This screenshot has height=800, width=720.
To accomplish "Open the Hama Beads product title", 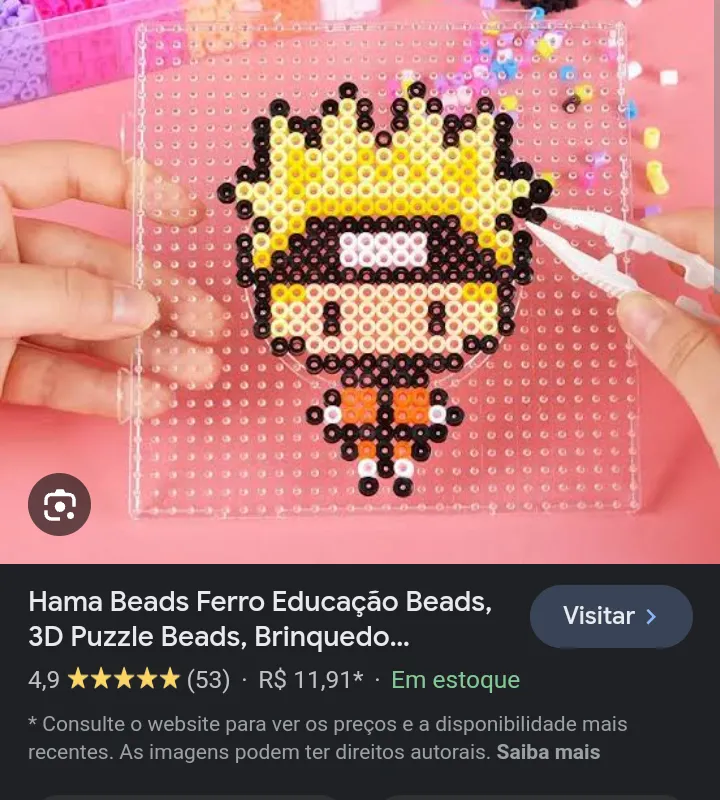I will click(260, 619).
